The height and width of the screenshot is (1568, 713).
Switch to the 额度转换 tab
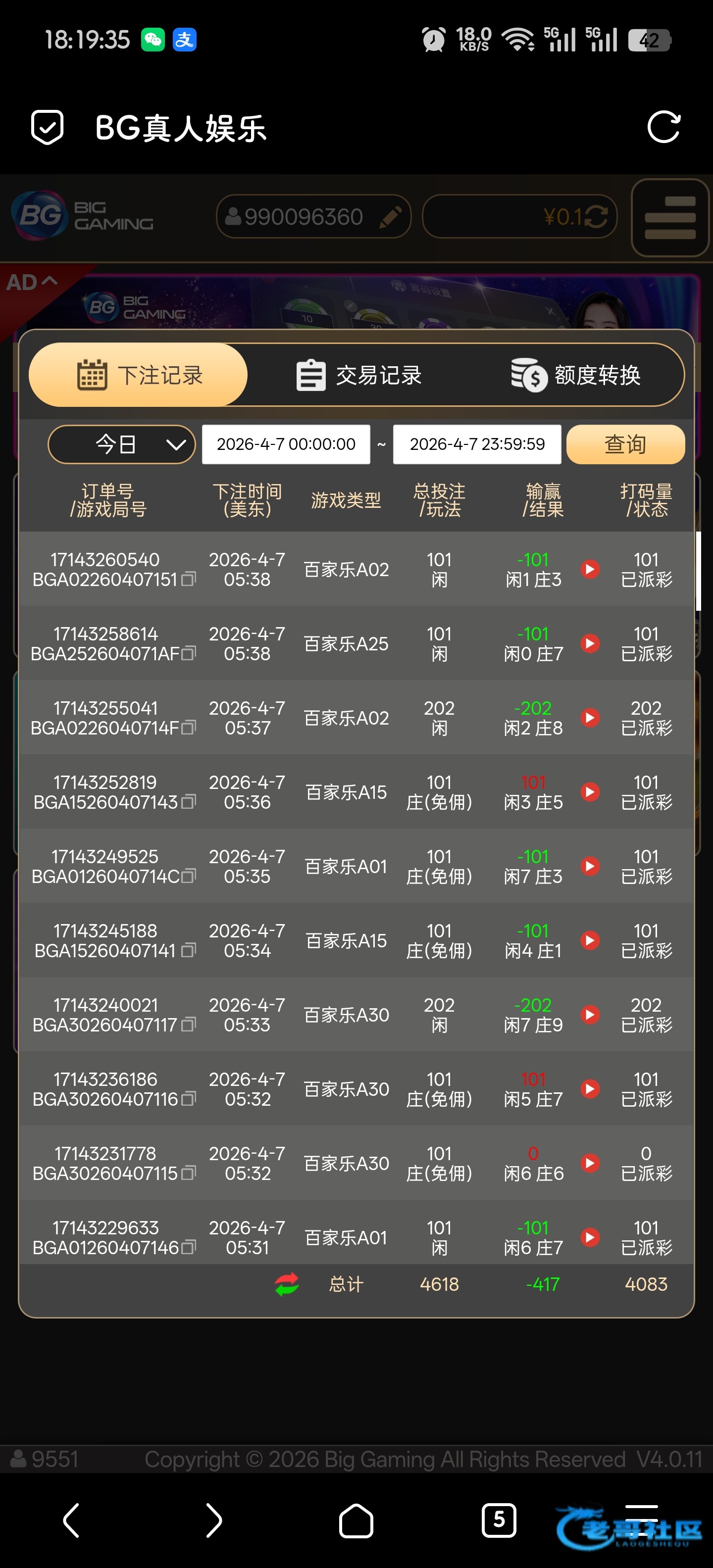(x=576, y=375)
